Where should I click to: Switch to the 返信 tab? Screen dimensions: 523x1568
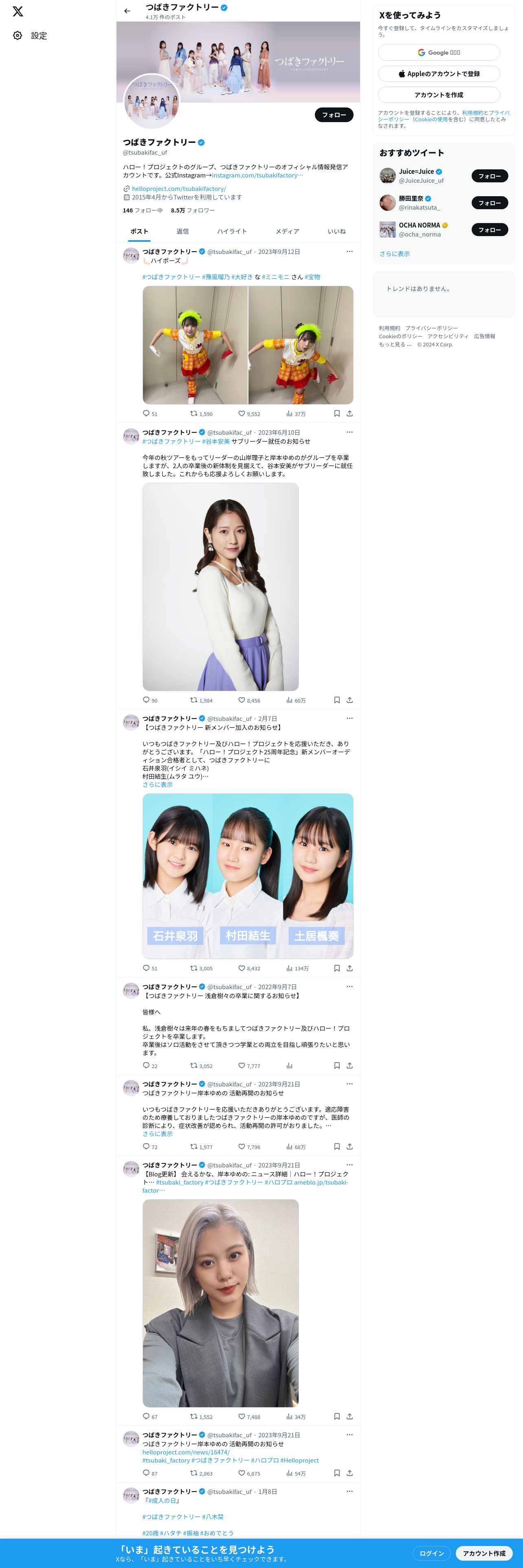tap(182, 231)
